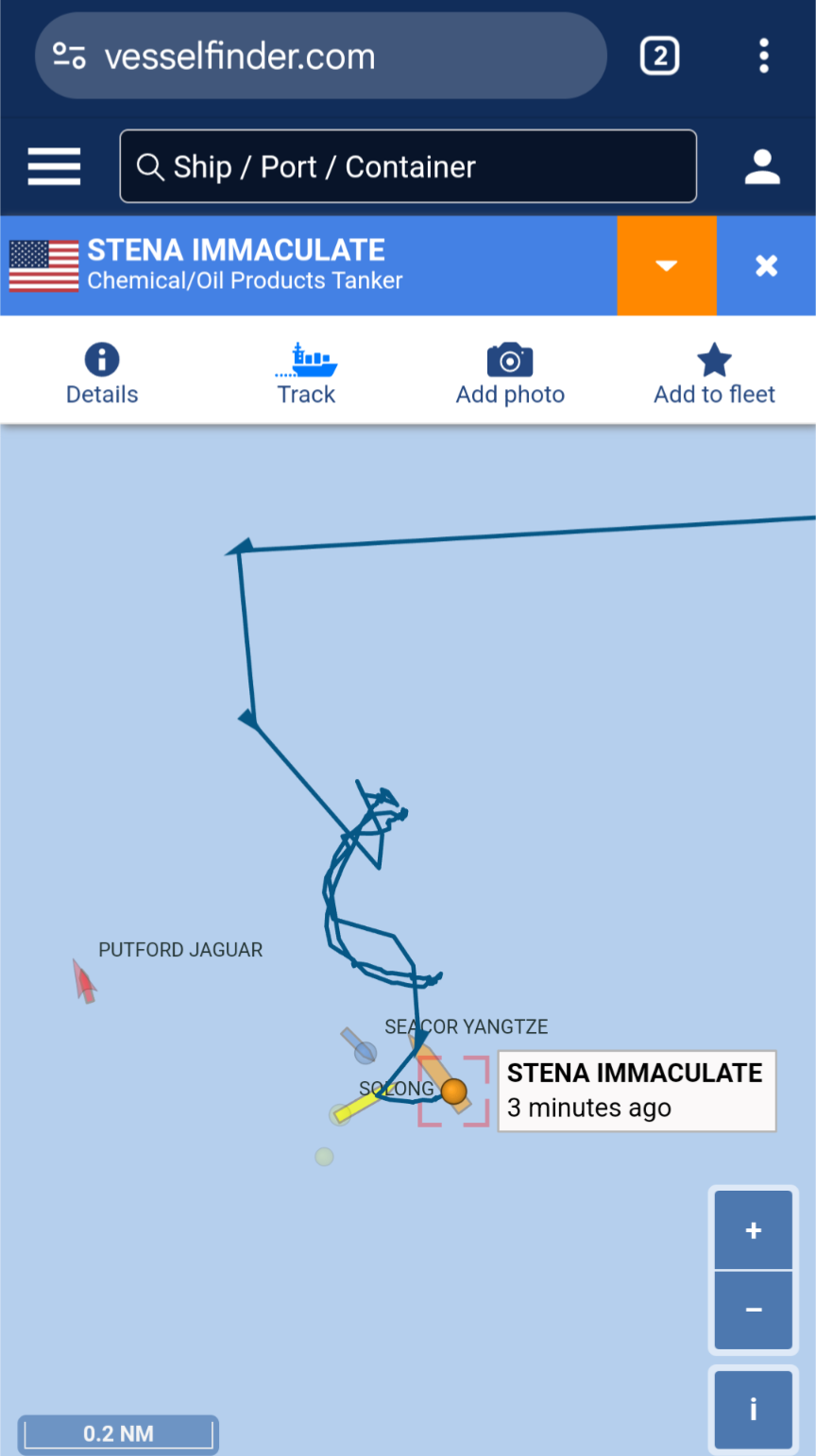The height and width of the screenshot is (1456, 816).
Task: Tap the site settings icon in address bar
Action: coord(70,57)
